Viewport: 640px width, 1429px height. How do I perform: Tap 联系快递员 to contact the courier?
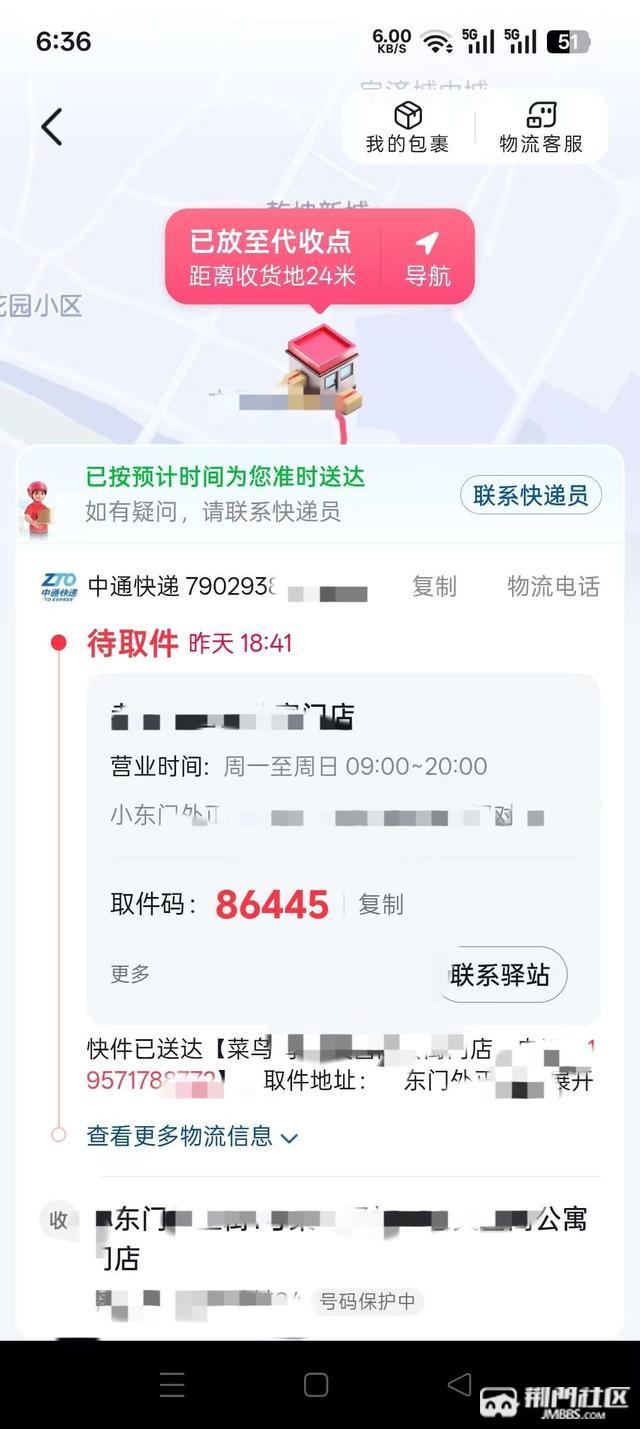(531, 495)
